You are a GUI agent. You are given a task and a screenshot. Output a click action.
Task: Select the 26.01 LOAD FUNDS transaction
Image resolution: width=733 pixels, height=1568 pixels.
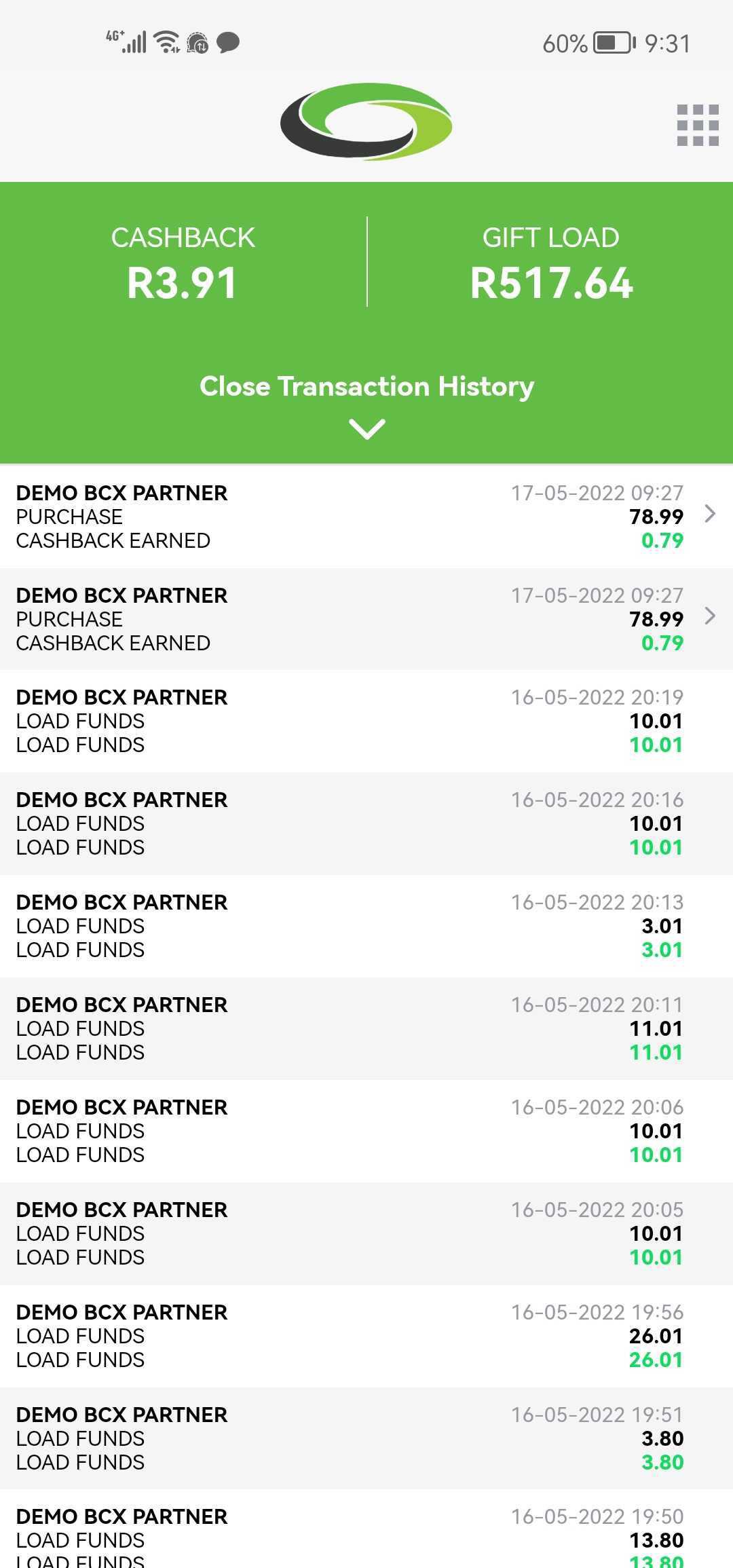(x=366, y=1335)
